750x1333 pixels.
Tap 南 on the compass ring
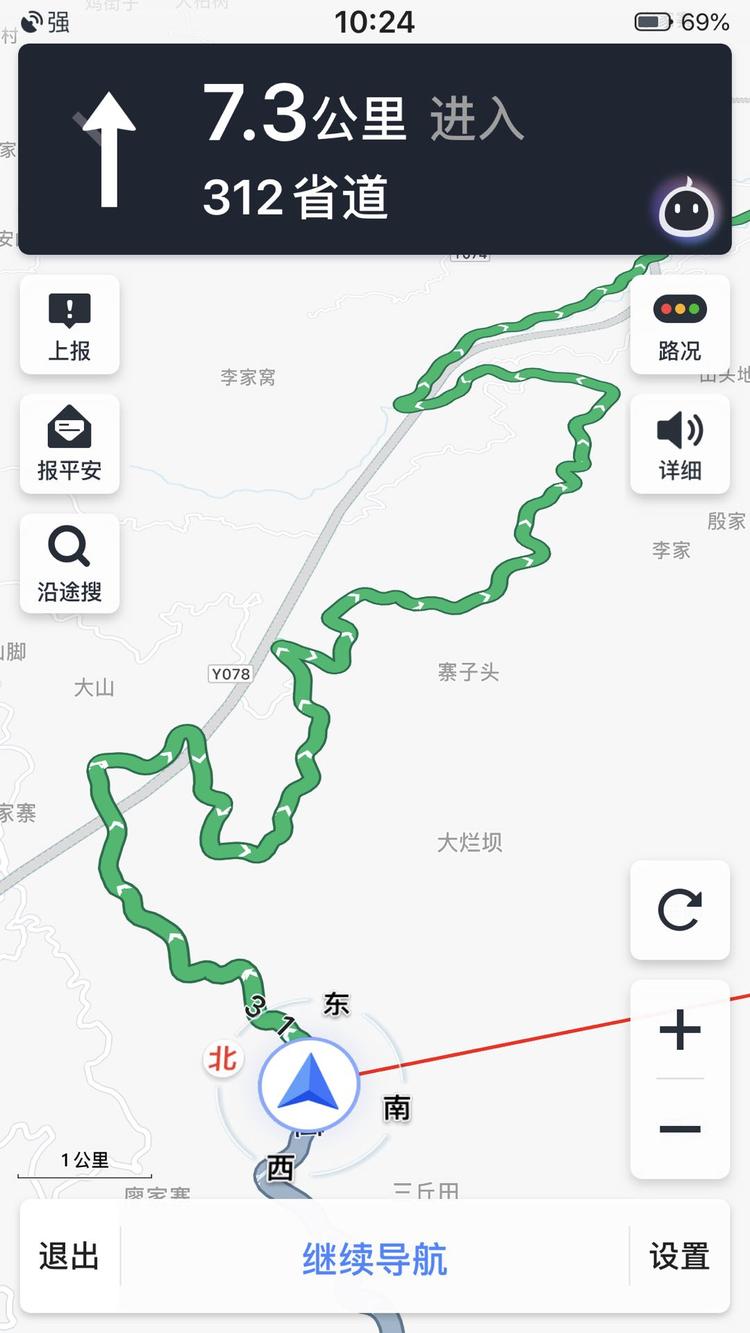[395, 1107]
